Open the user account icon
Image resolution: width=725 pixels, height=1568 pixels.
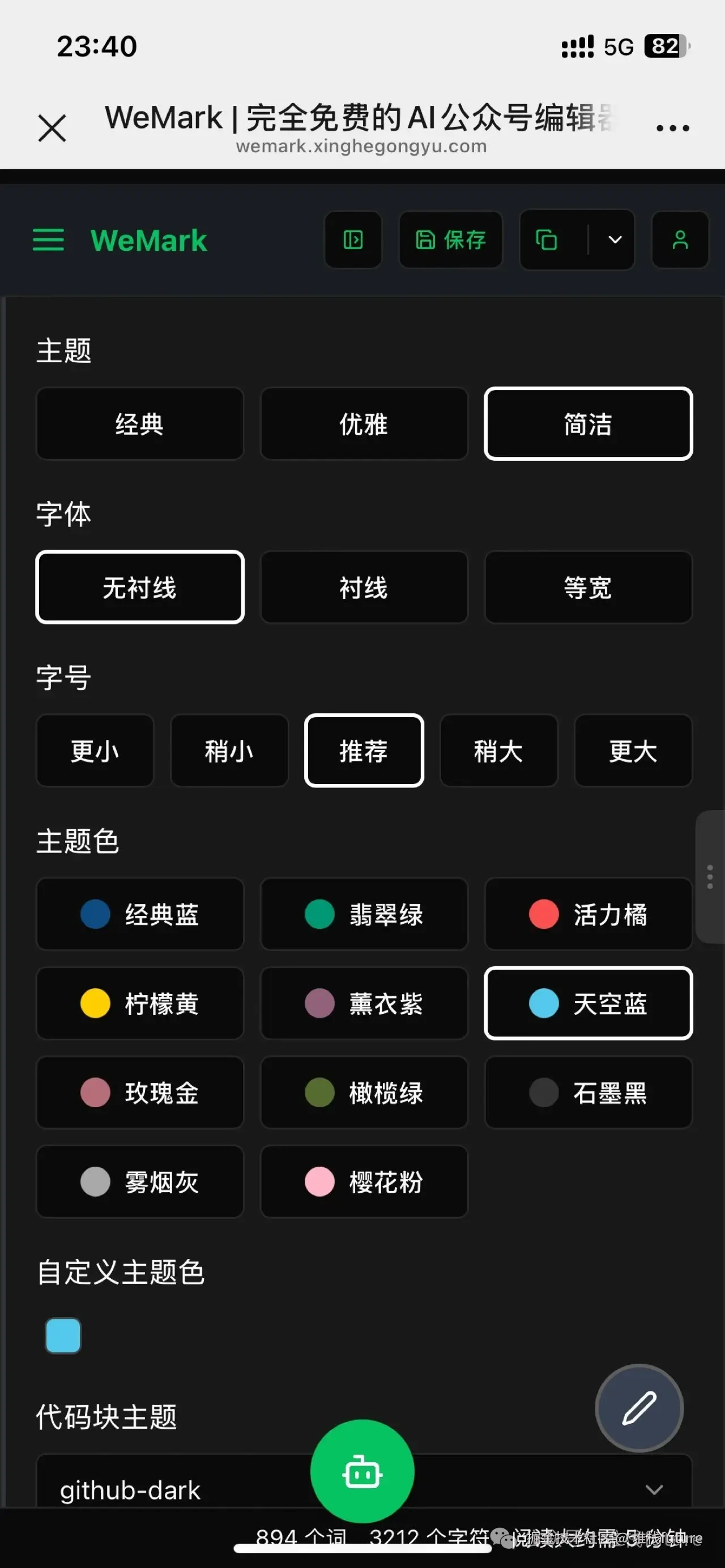click(680, 240)
